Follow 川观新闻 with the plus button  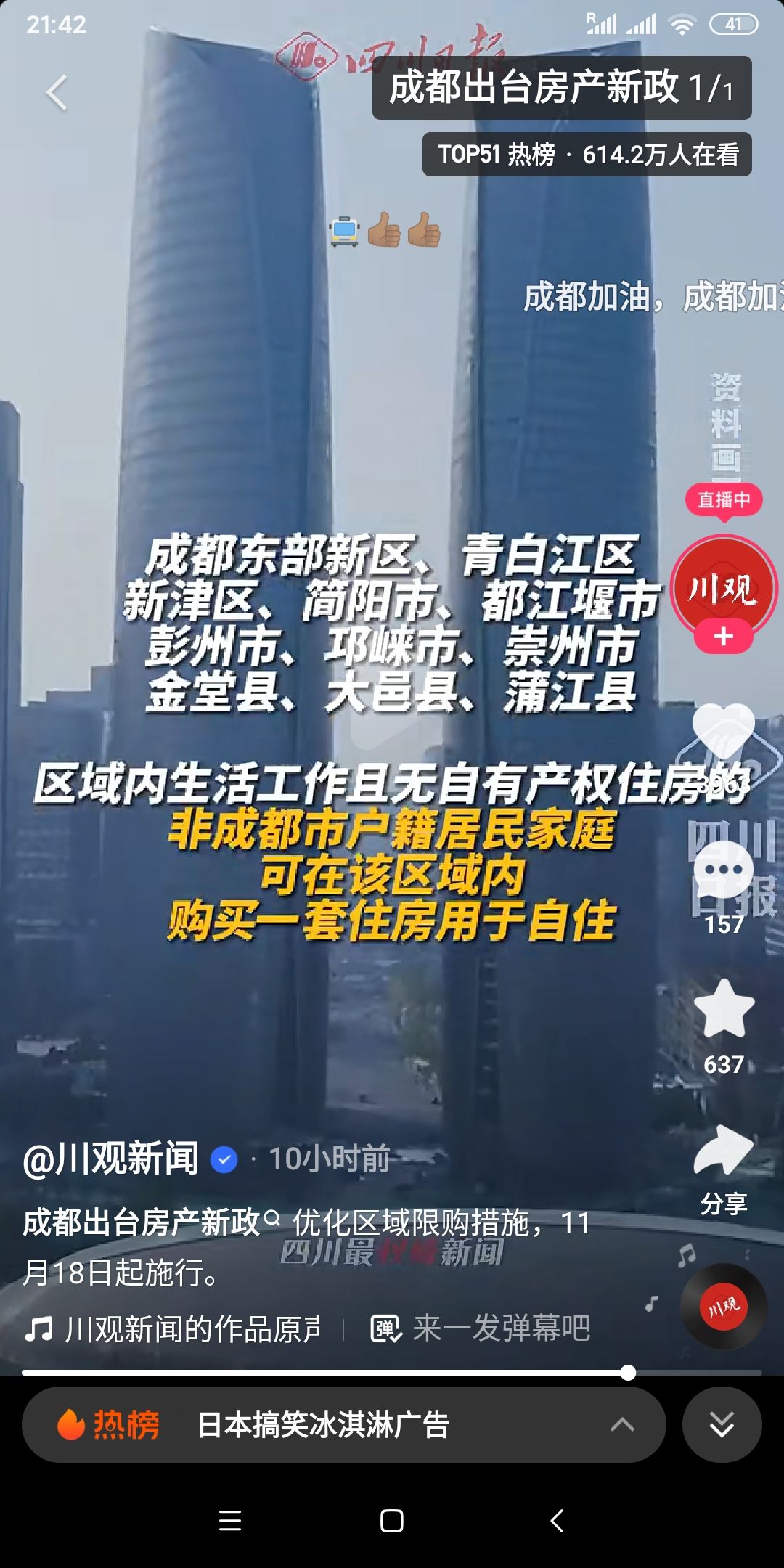(723, 637)
